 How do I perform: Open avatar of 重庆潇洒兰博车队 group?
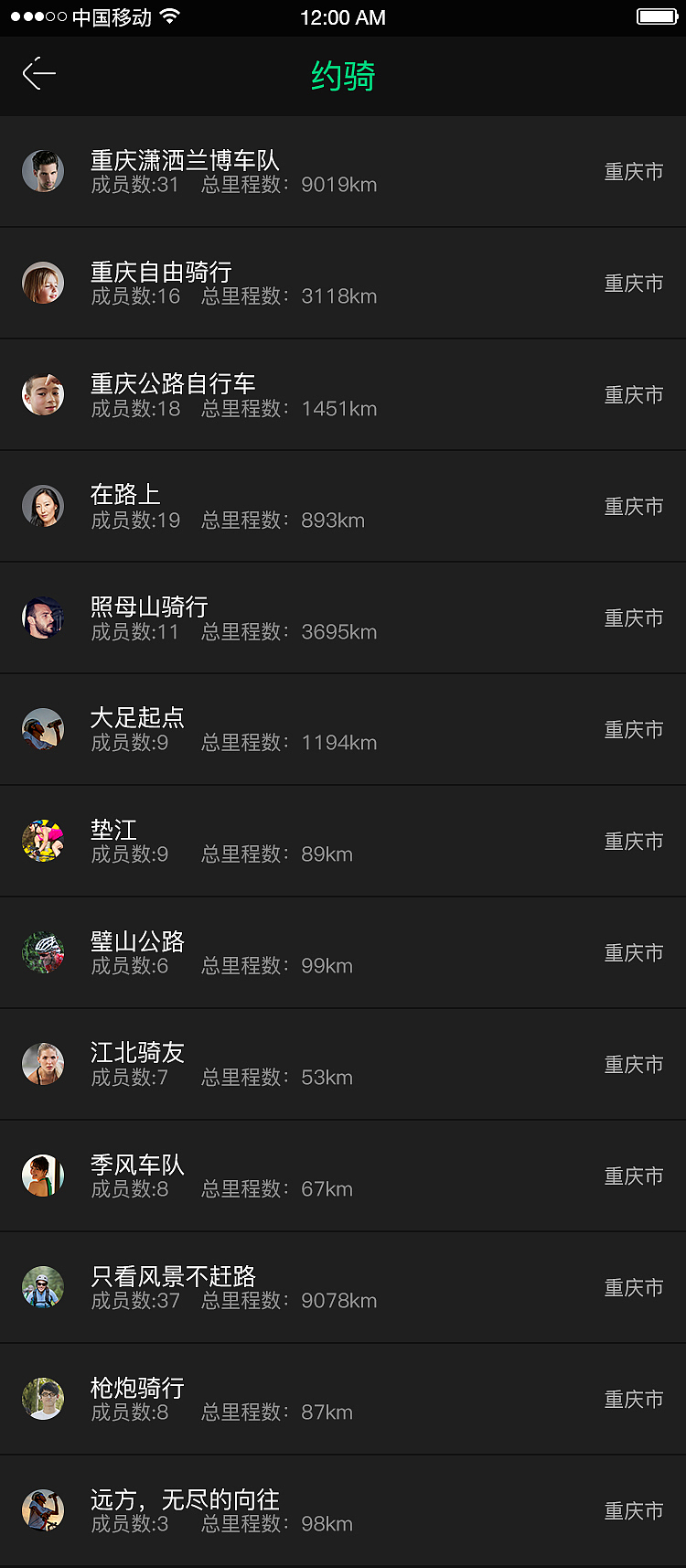[43, 170]
